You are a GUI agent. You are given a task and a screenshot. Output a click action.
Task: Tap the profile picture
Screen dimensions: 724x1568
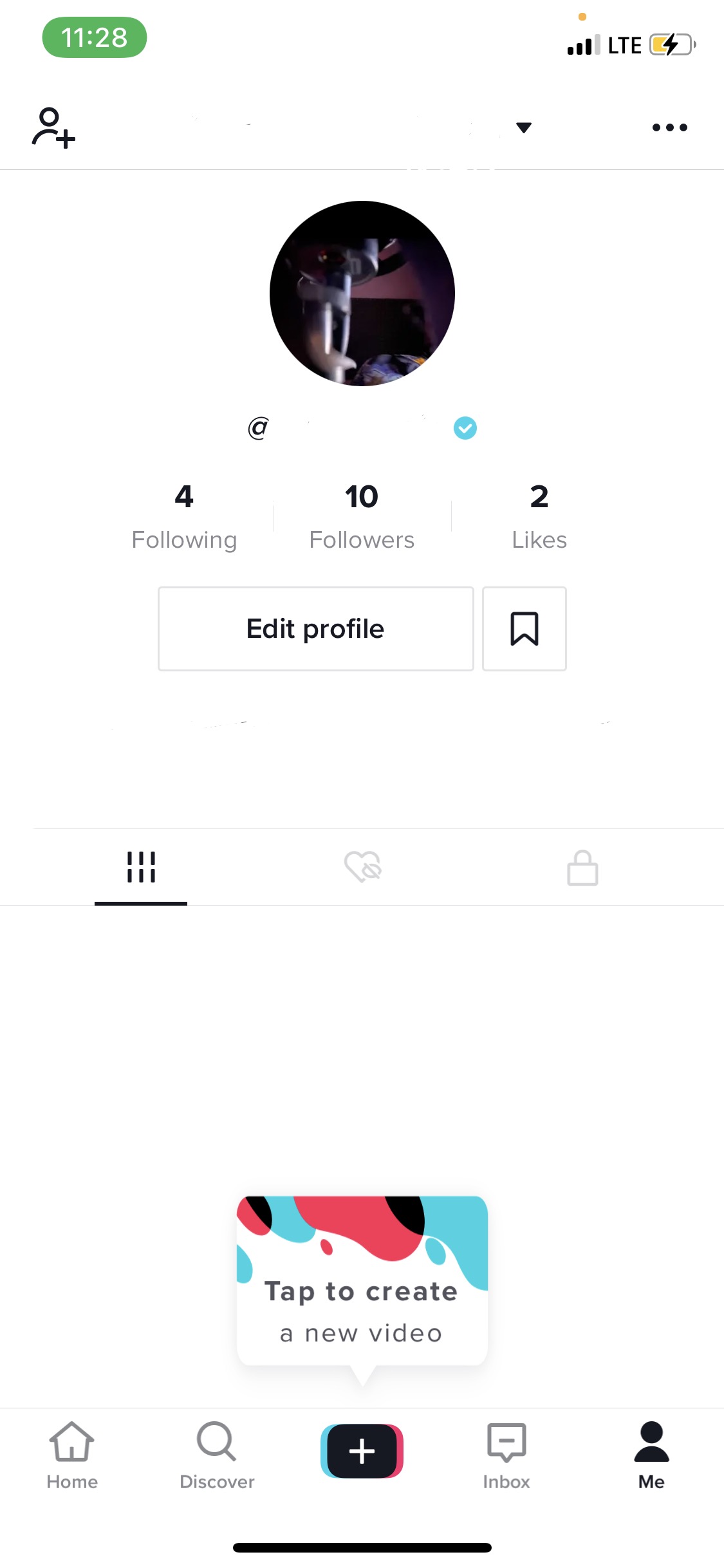click(362, 294)
